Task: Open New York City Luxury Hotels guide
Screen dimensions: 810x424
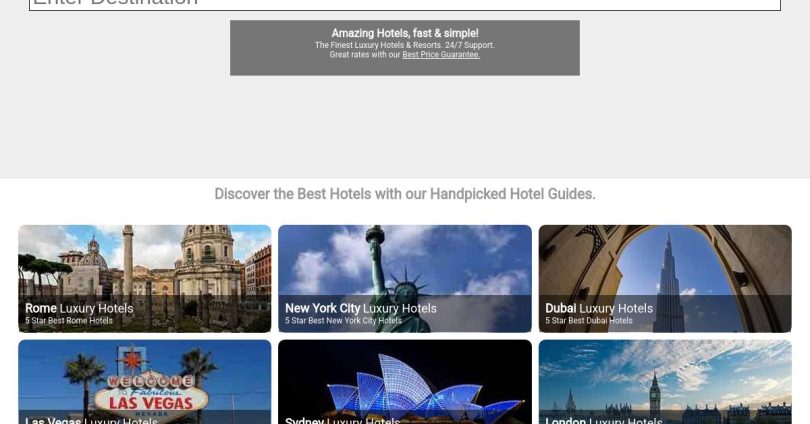Action: 404,278
